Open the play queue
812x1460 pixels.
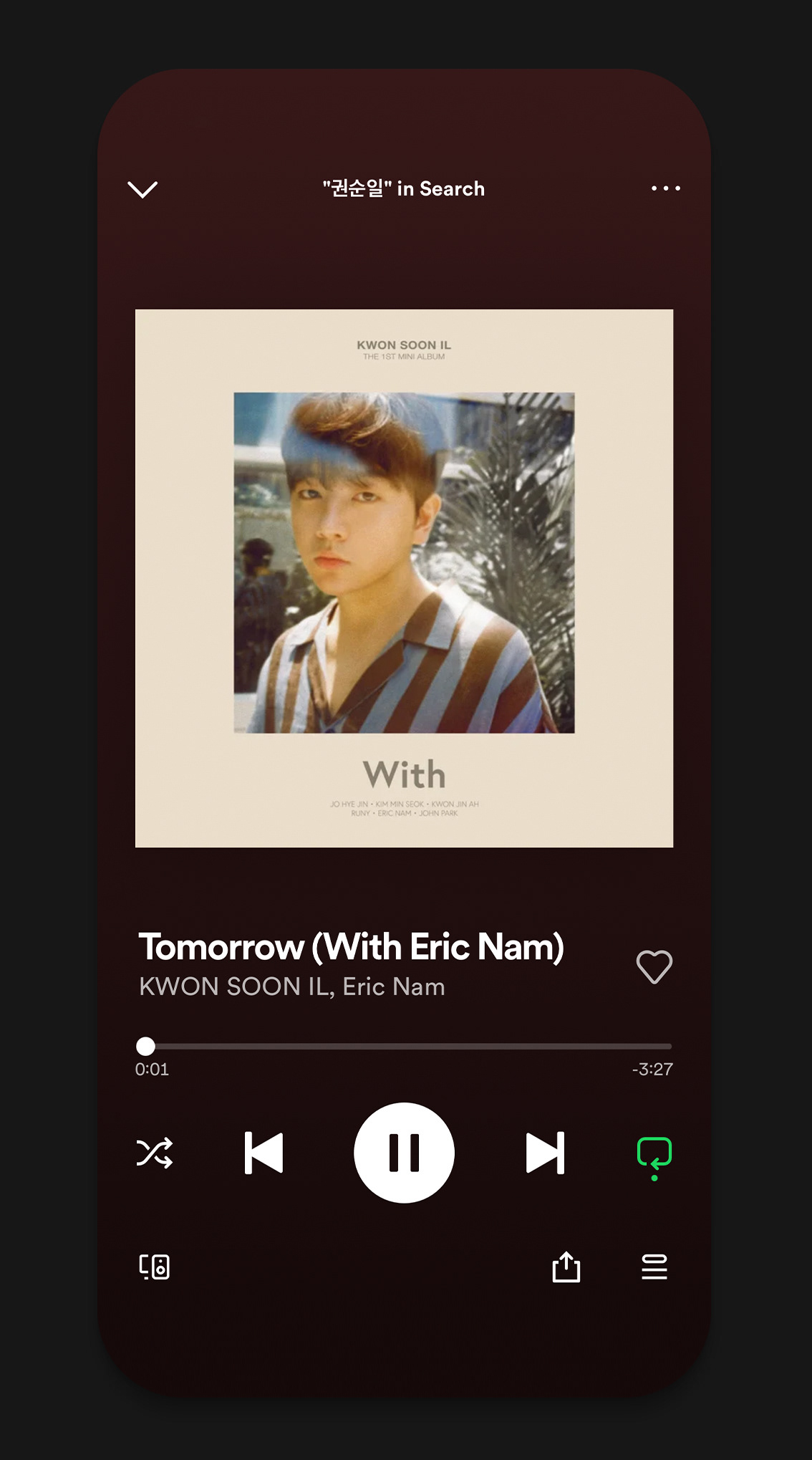click(x=654, y=1267)
